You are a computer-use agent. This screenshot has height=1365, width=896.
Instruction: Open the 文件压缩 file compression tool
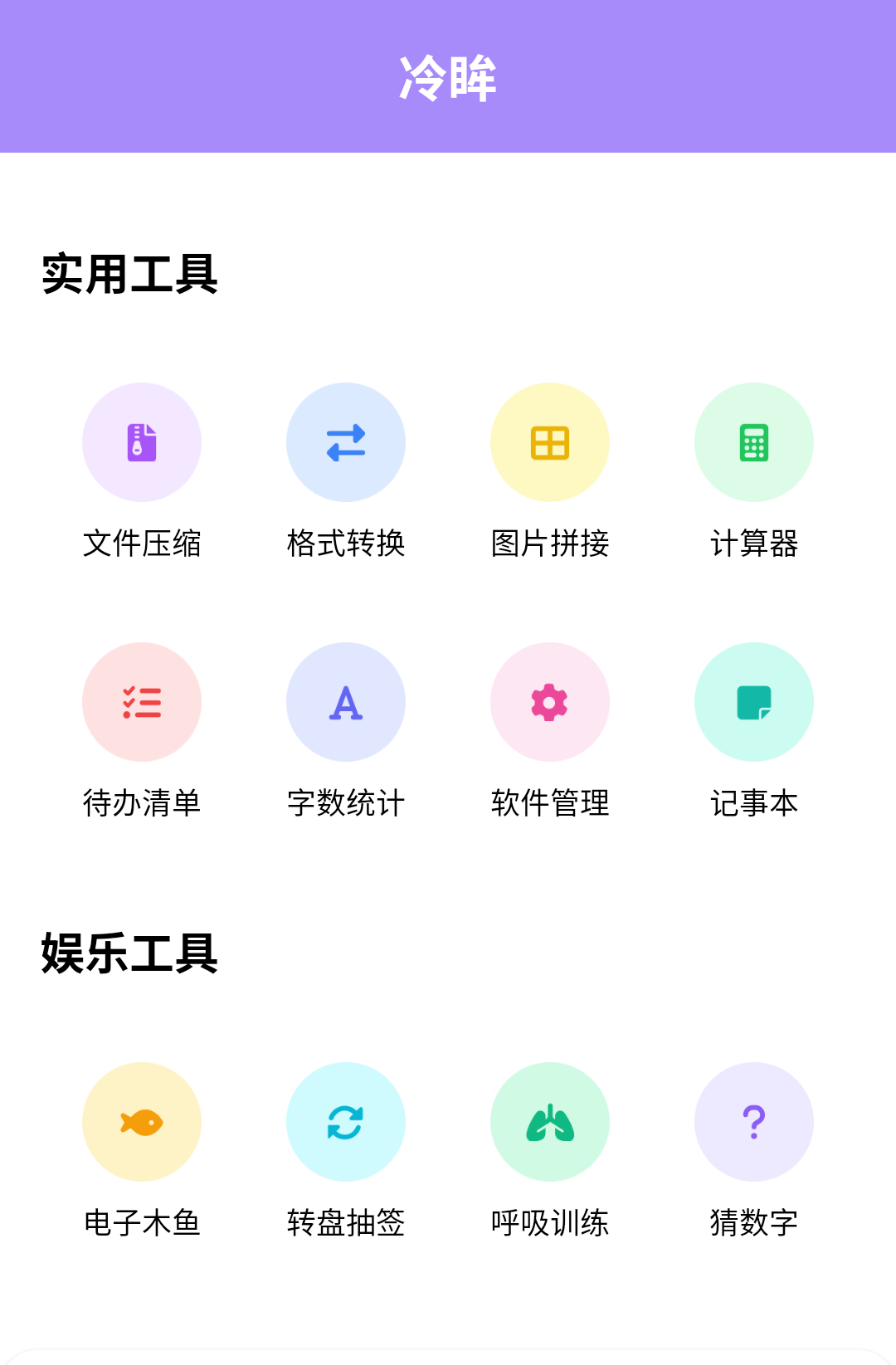pos(141,442)
